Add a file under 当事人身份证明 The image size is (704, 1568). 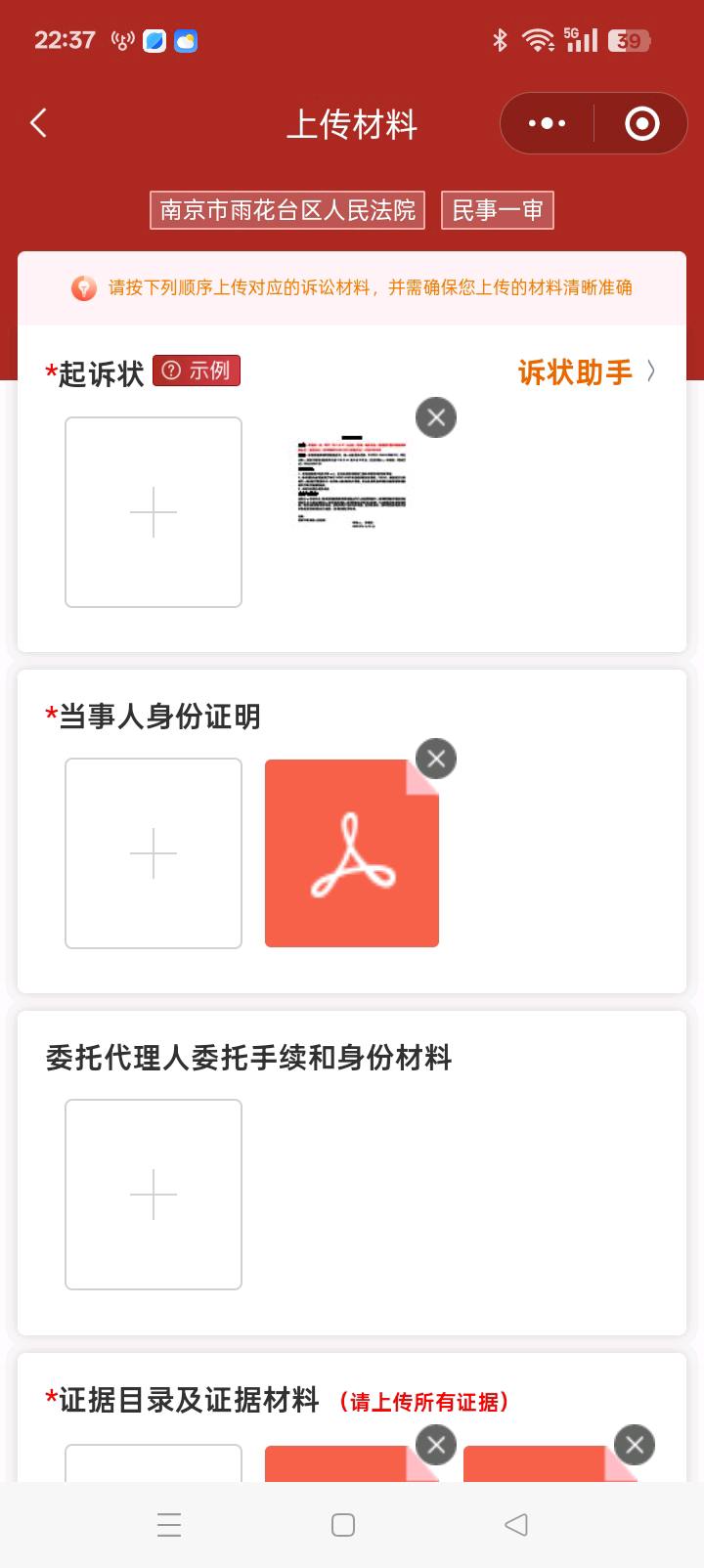pos(154,853)
